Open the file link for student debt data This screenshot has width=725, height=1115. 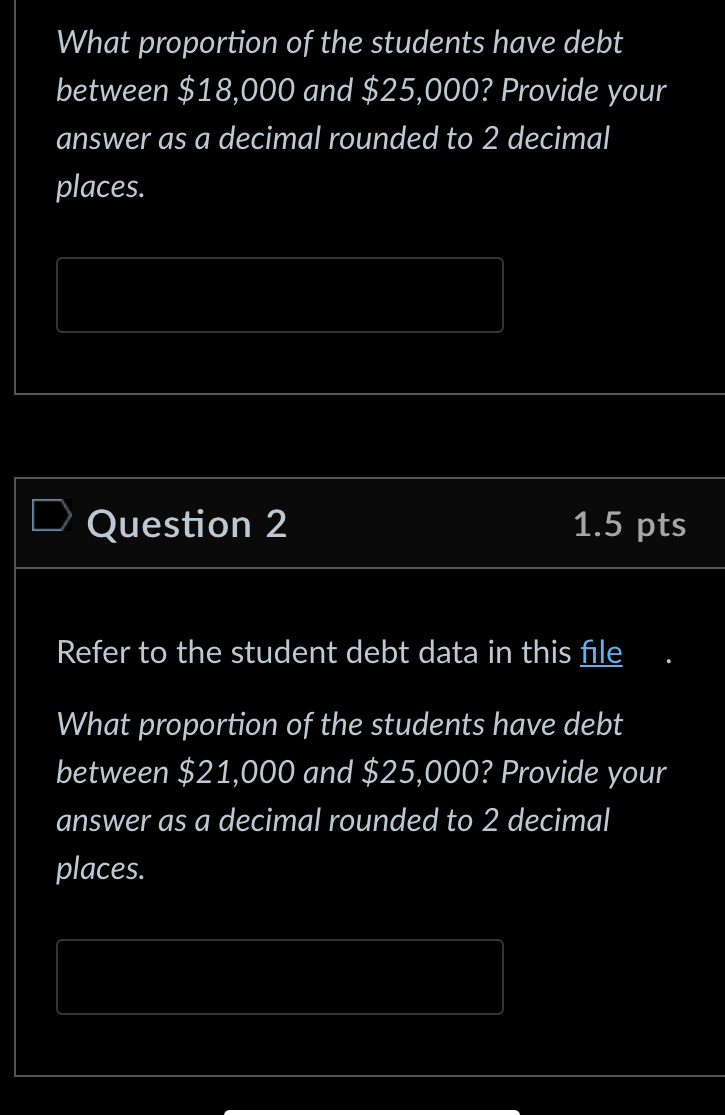pos(601,652)
